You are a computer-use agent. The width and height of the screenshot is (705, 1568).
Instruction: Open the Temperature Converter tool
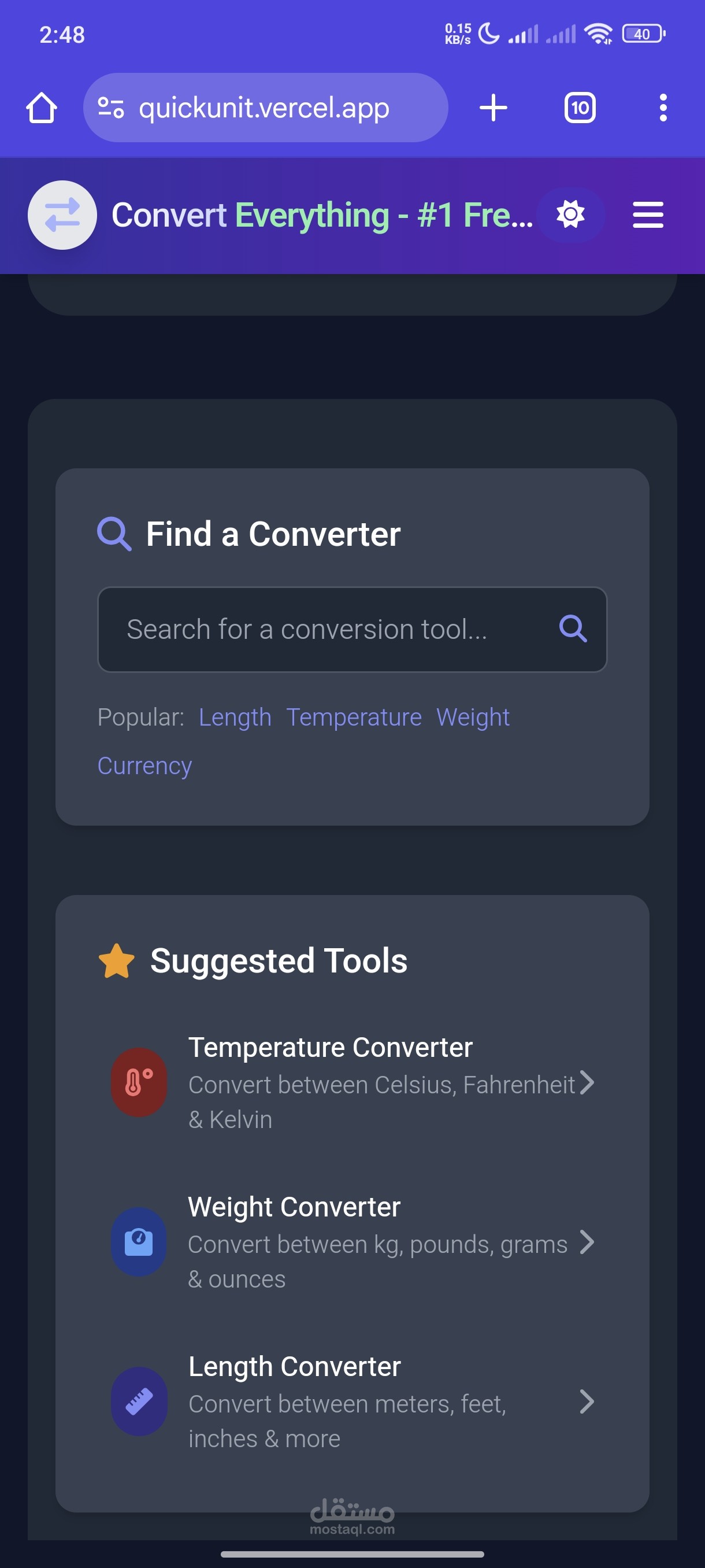pyautogui.click(x=352, y=1082)
